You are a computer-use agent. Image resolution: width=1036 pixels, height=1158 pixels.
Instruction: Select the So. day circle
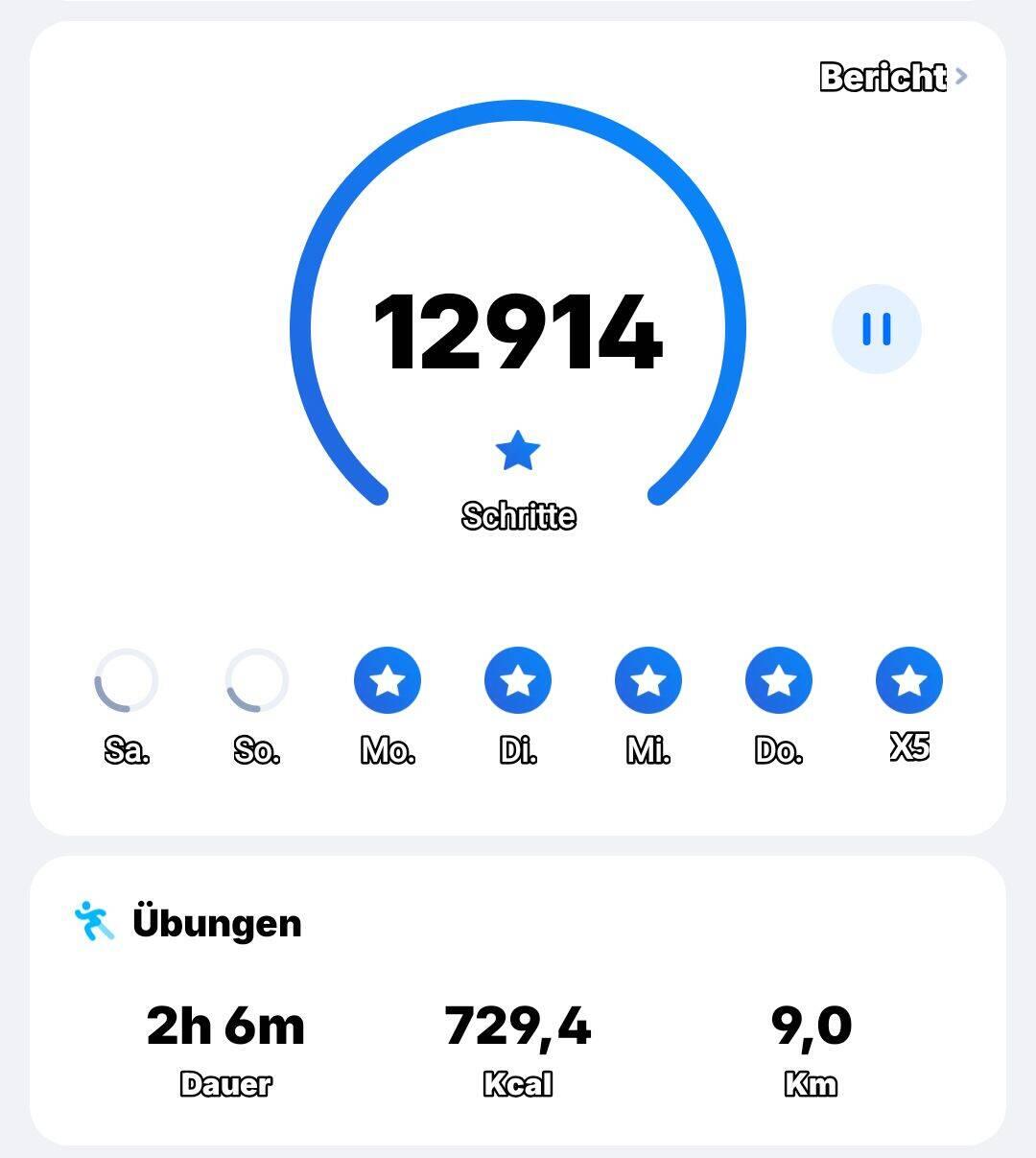[x=257, y=680]
